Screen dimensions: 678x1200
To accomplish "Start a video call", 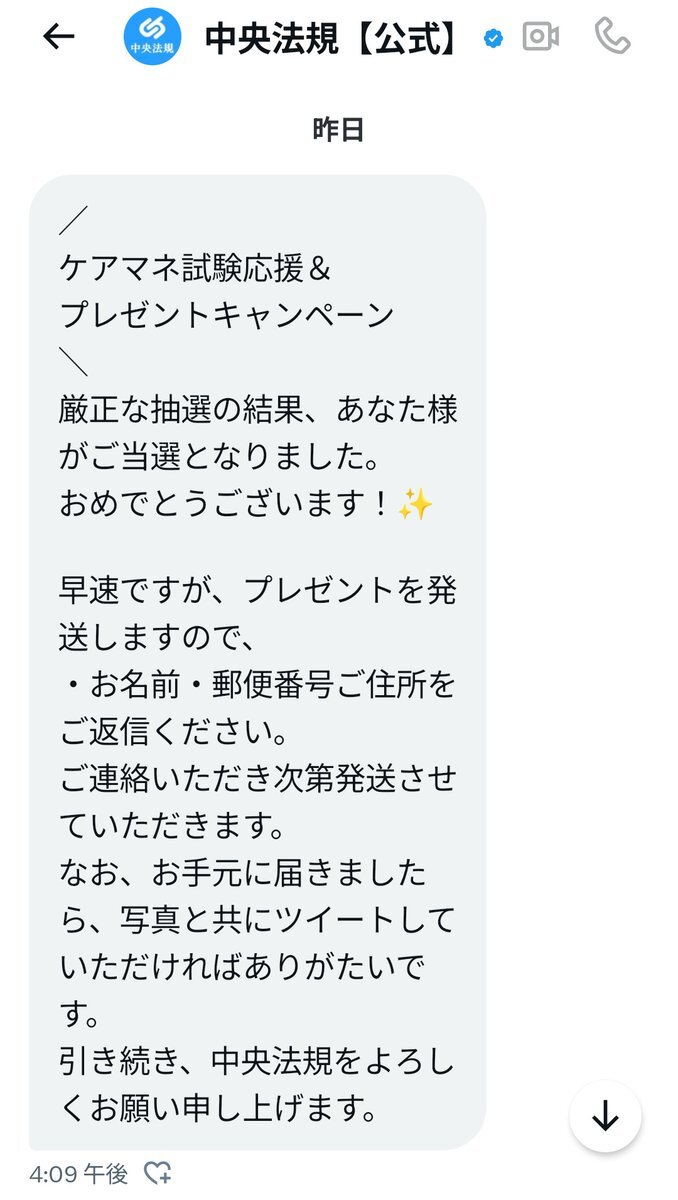I will pos(540,37).
